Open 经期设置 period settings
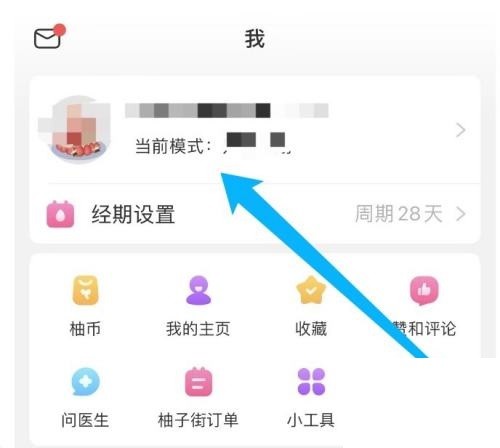500x448 pixels. click(x=255, y=214)
